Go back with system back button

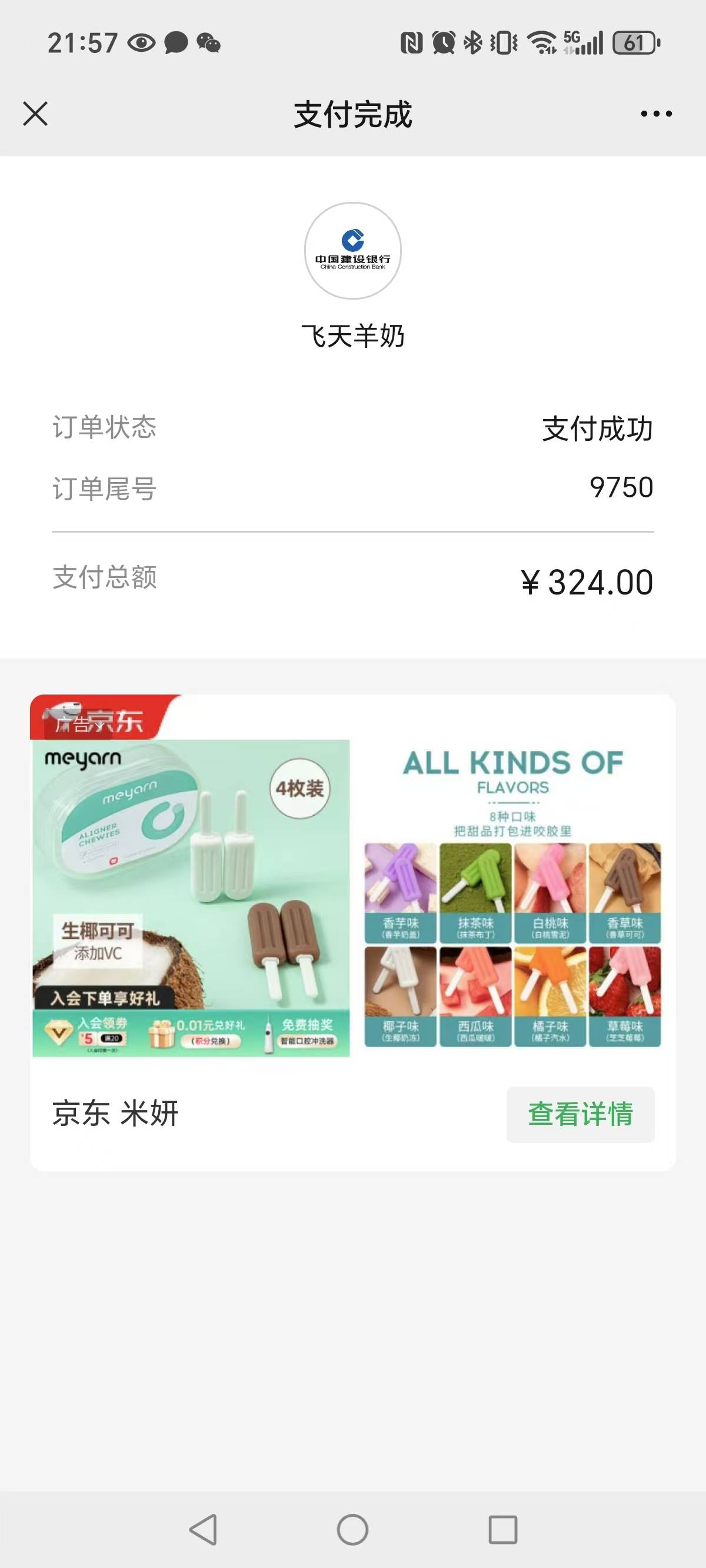click(204, 1529)
